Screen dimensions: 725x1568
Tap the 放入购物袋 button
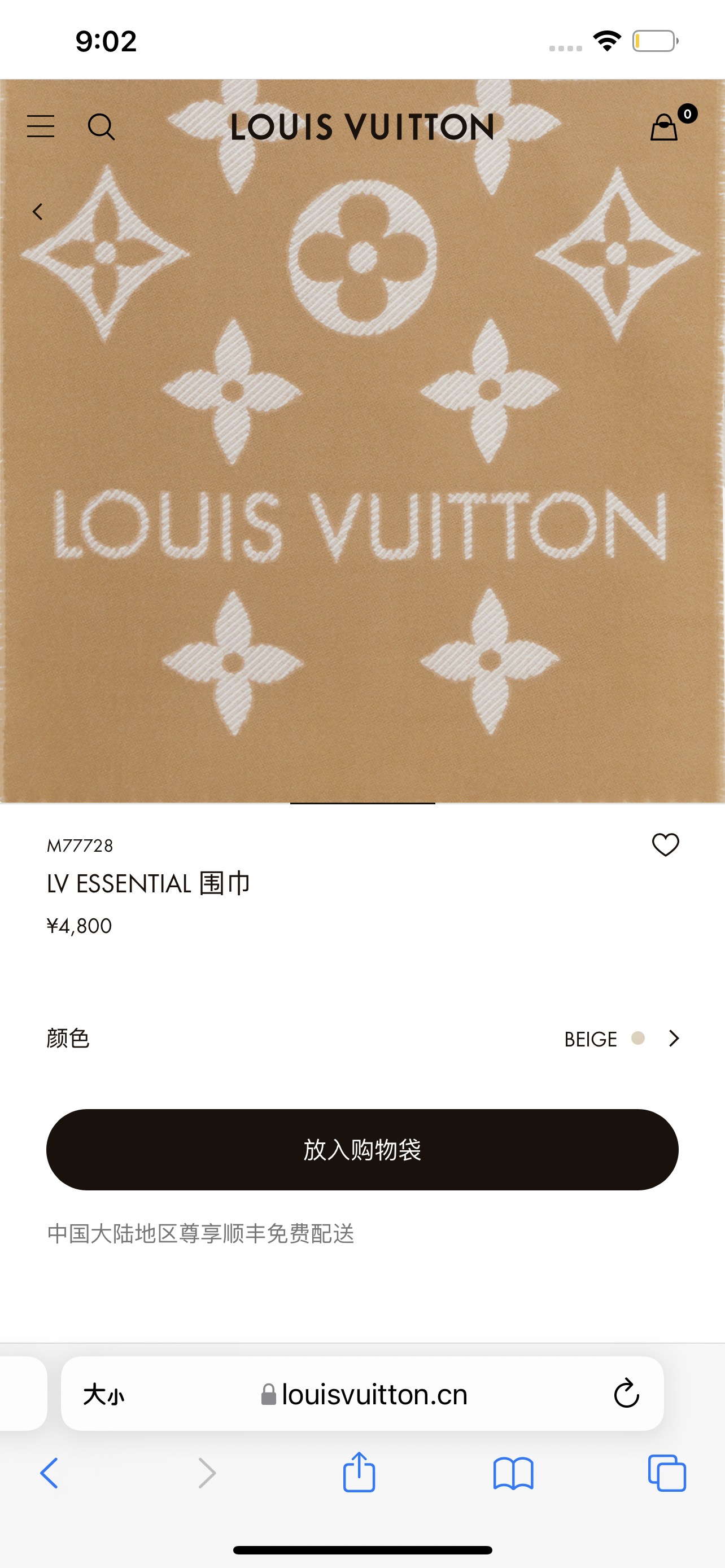point(362,1149)
